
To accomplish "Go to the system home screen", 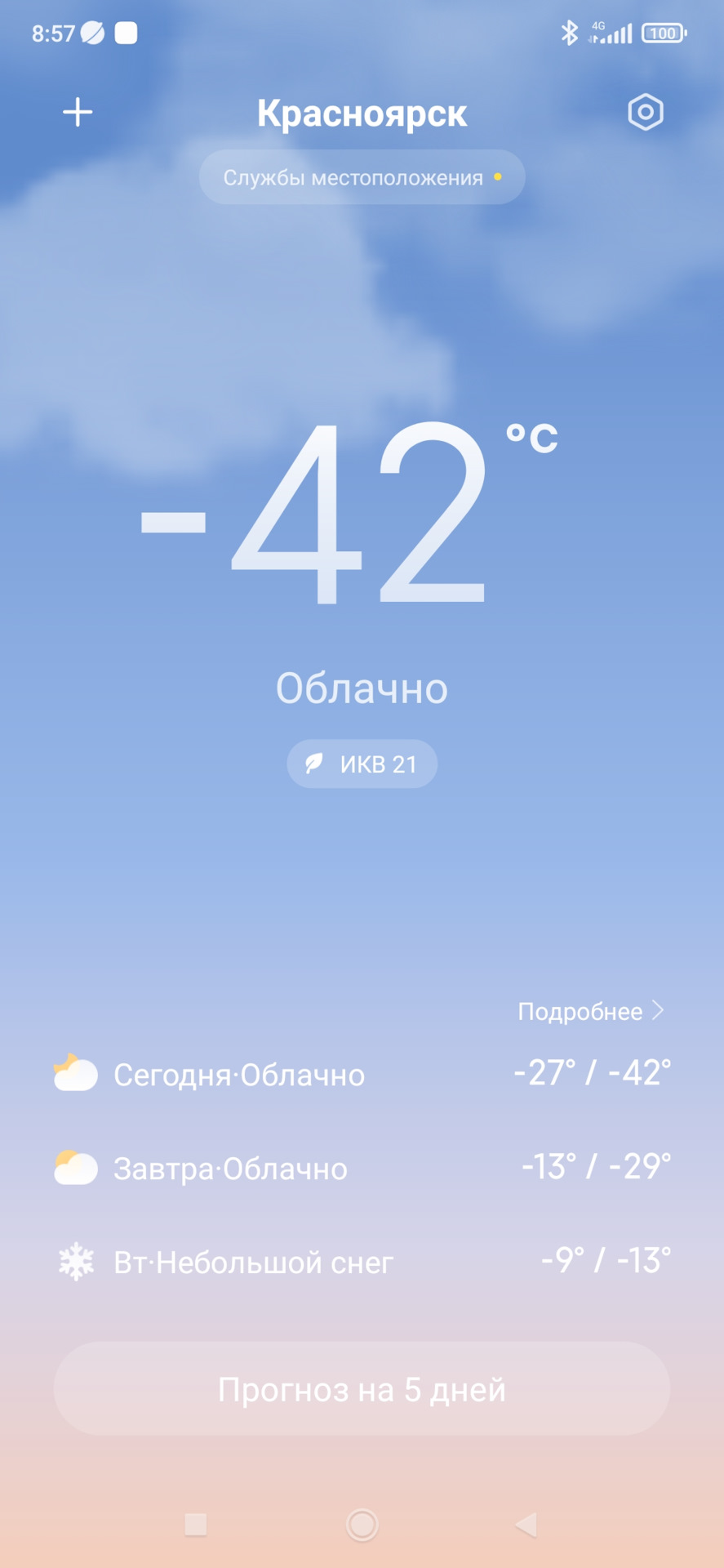I will (x=362, y=1524).
